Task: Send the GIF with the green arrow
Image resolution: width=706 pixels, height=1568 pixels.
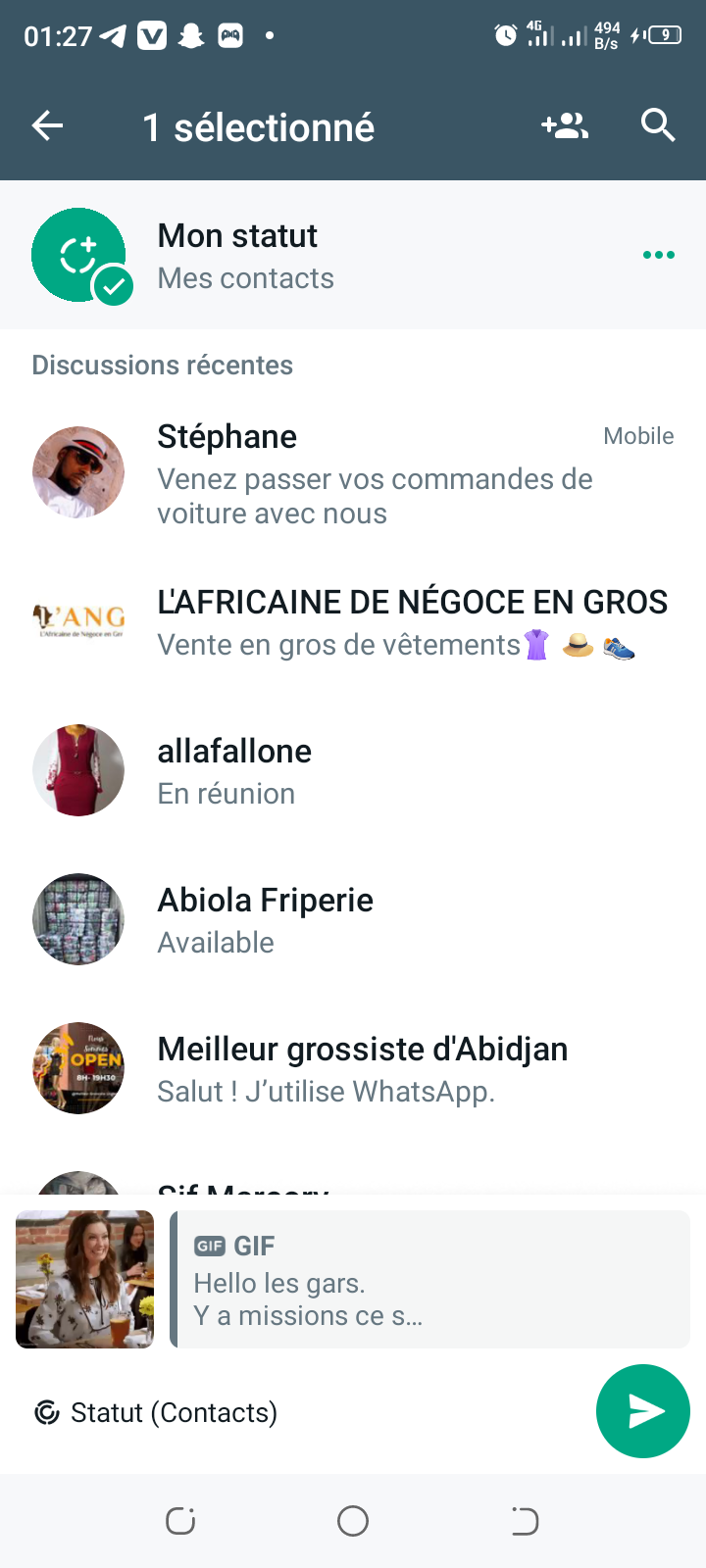Action: (642, 1411)
